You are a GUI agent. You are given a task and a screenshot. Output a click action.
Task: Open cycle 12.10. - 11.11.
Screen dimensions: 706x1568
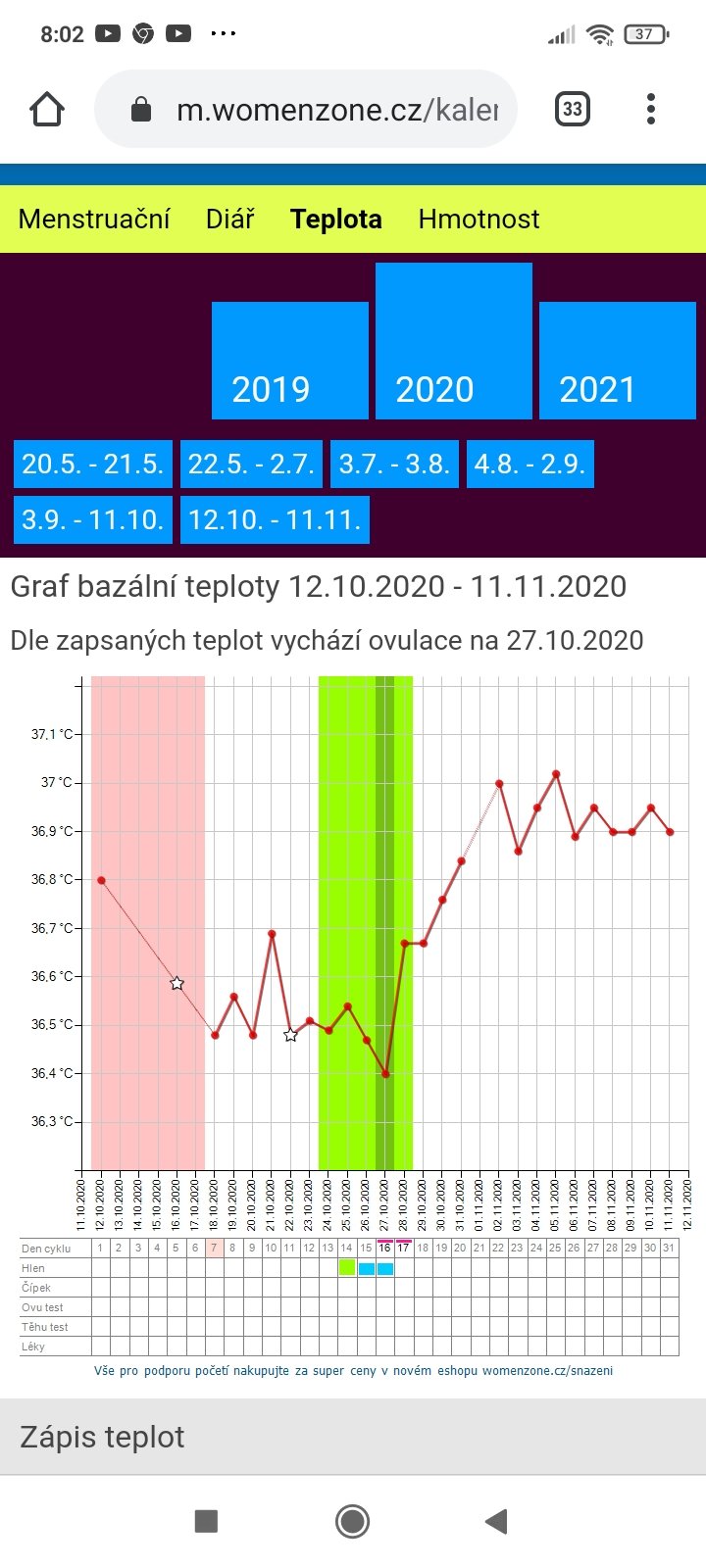pyautogui.click(x=275, y=519)
